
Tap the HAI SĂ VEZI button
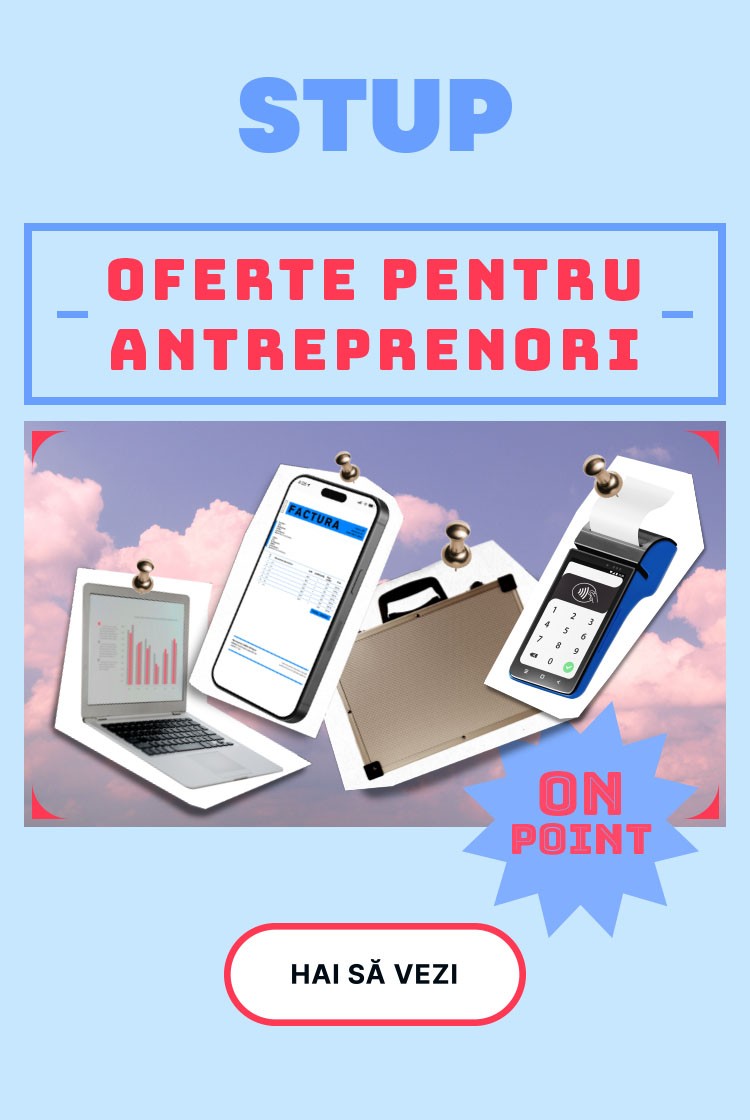[x=375, y=974]
